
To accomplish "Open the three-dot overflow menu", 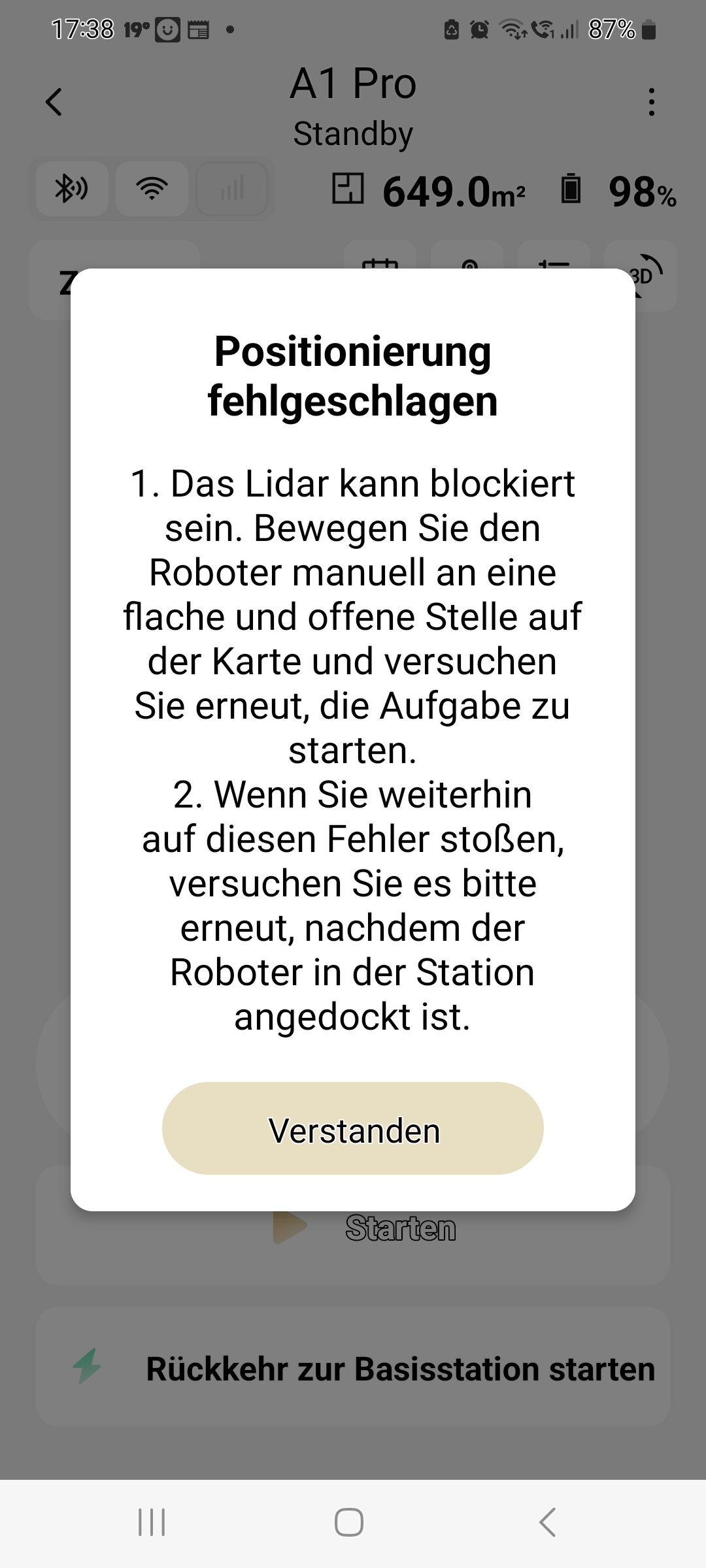I will (x=651, y=102).
